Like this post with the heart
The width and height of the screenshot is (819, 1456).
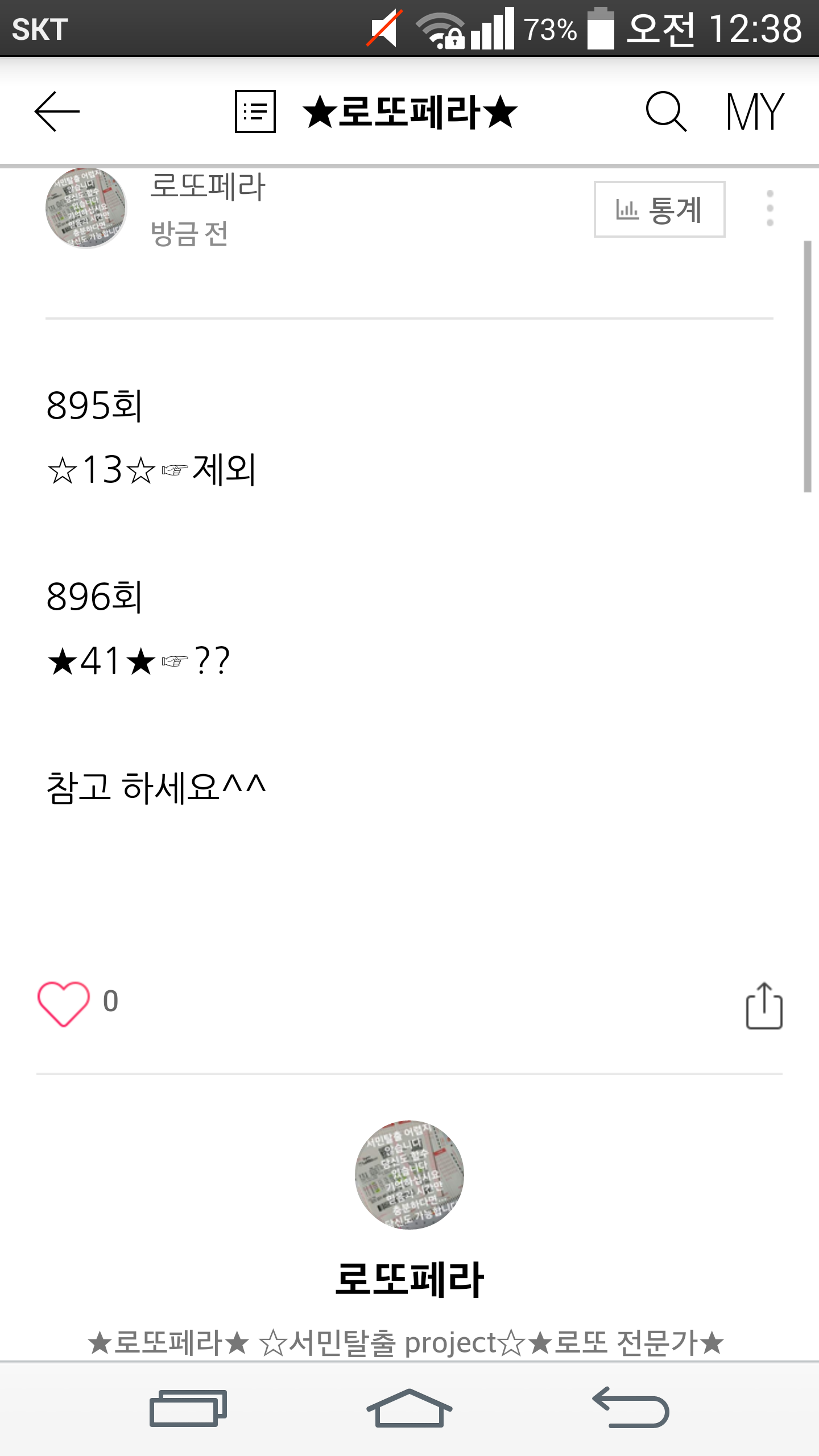coord(64,1004)
